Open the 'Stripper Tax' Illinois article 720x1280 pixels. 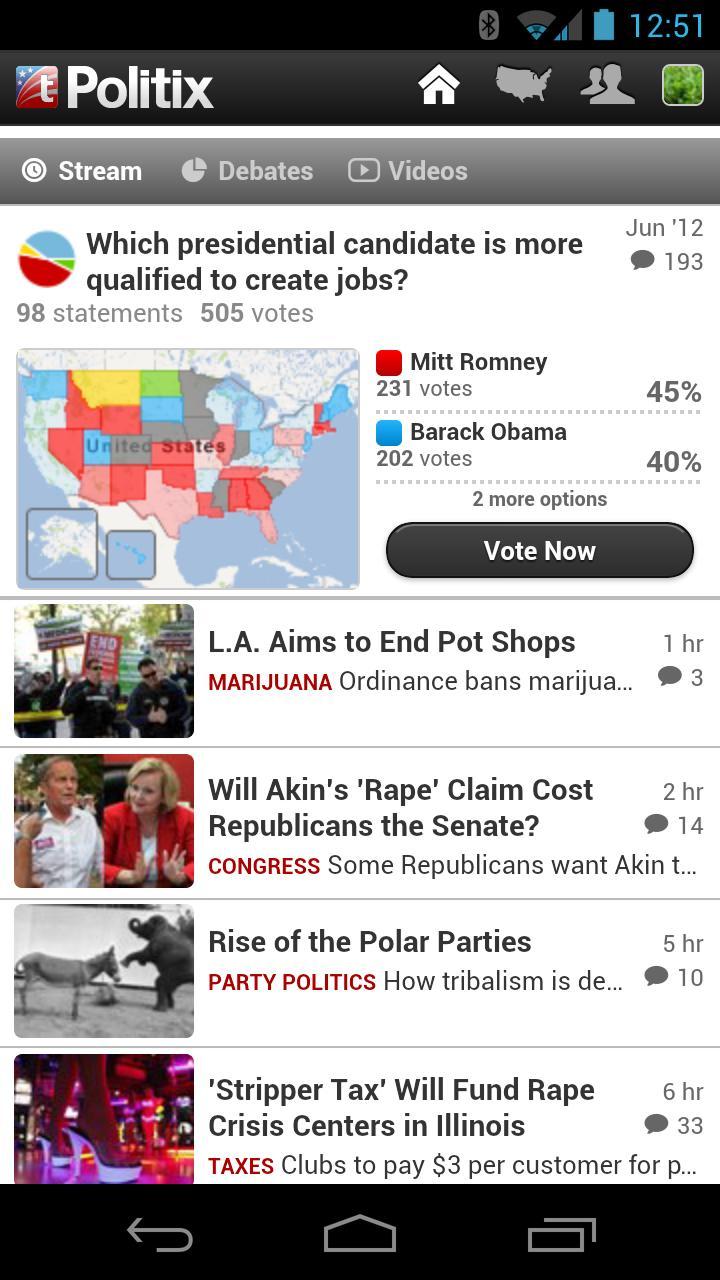point(401,1107)
